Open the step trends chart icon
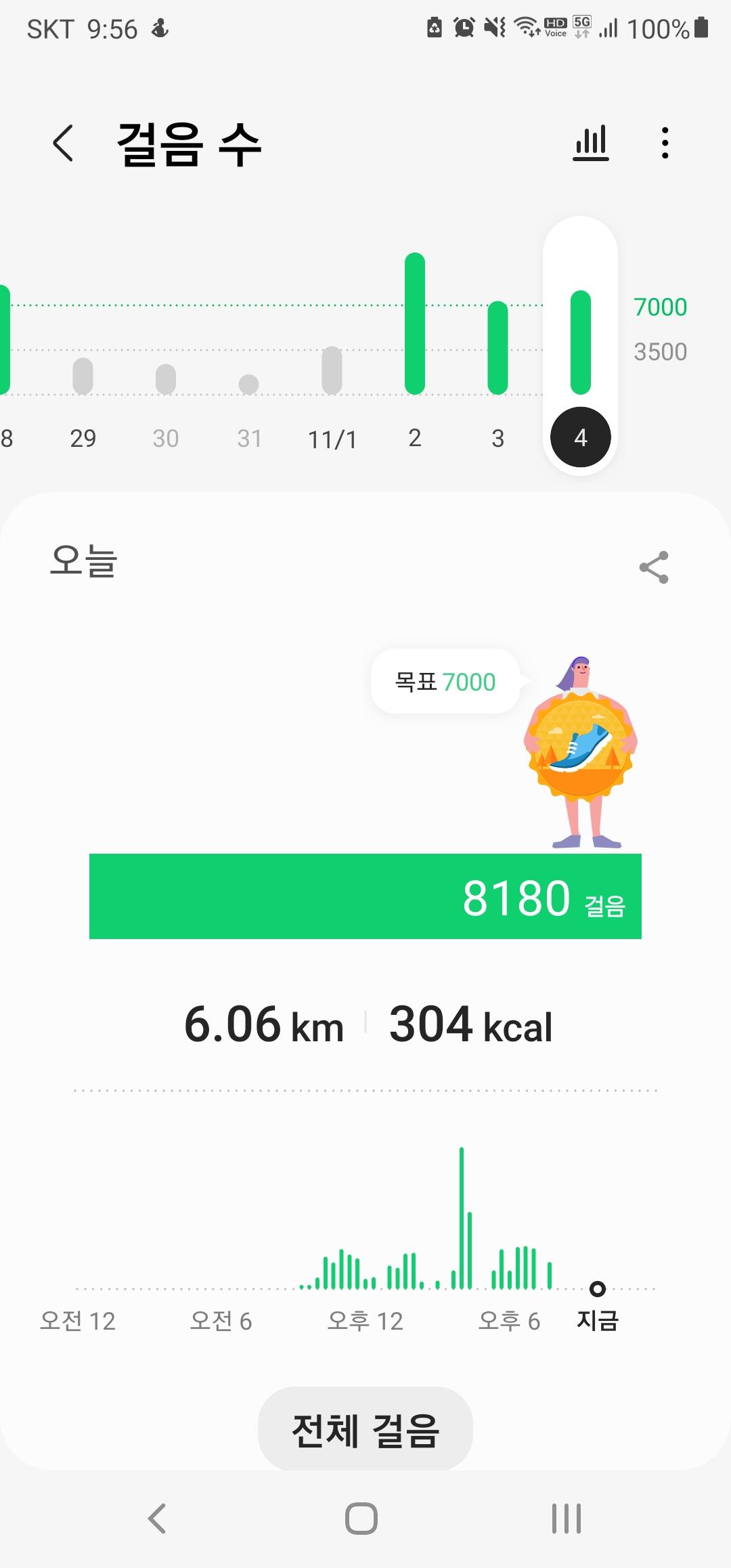The width and height of the screenshot is (731, 1568). click(x=591, y=143)
